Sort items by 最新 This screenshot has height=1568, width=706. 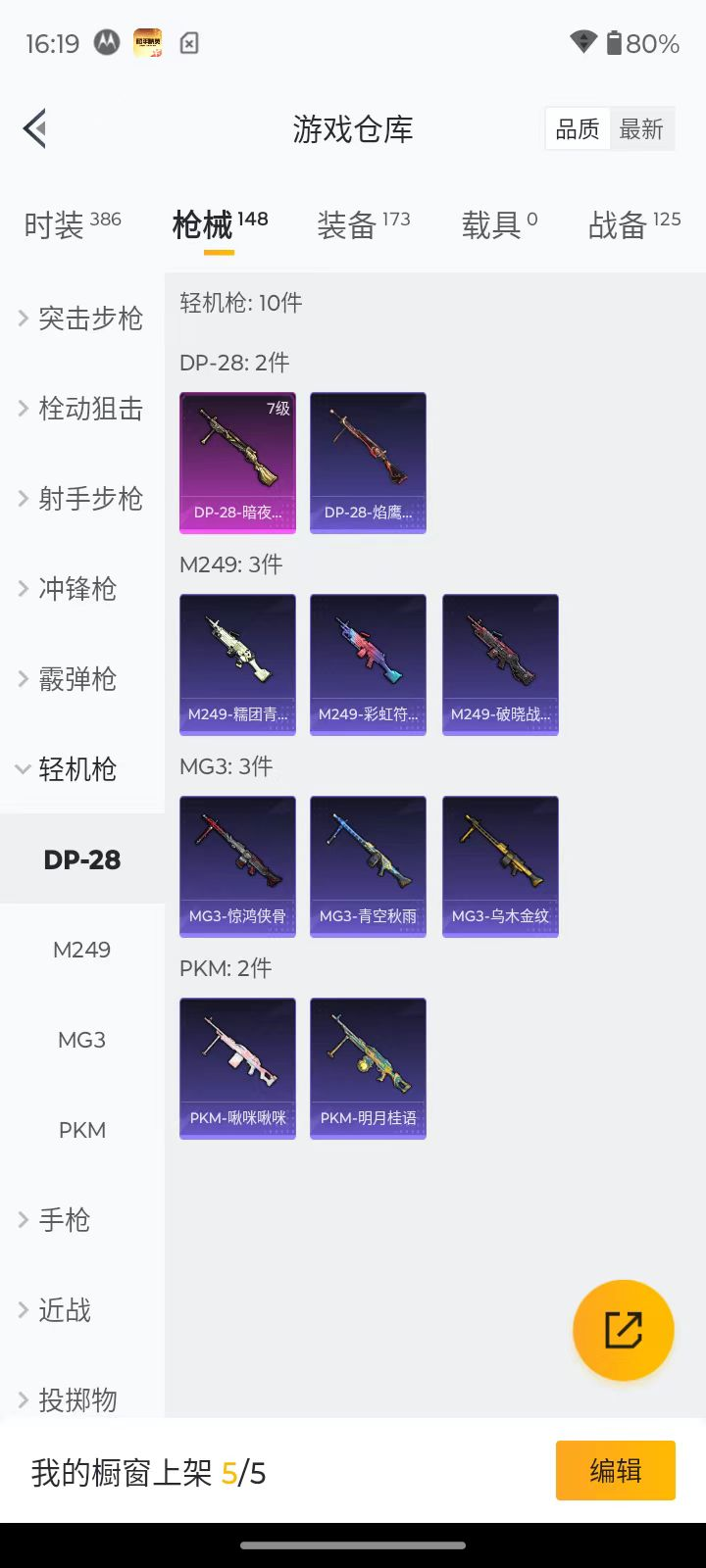pos(641,129)
